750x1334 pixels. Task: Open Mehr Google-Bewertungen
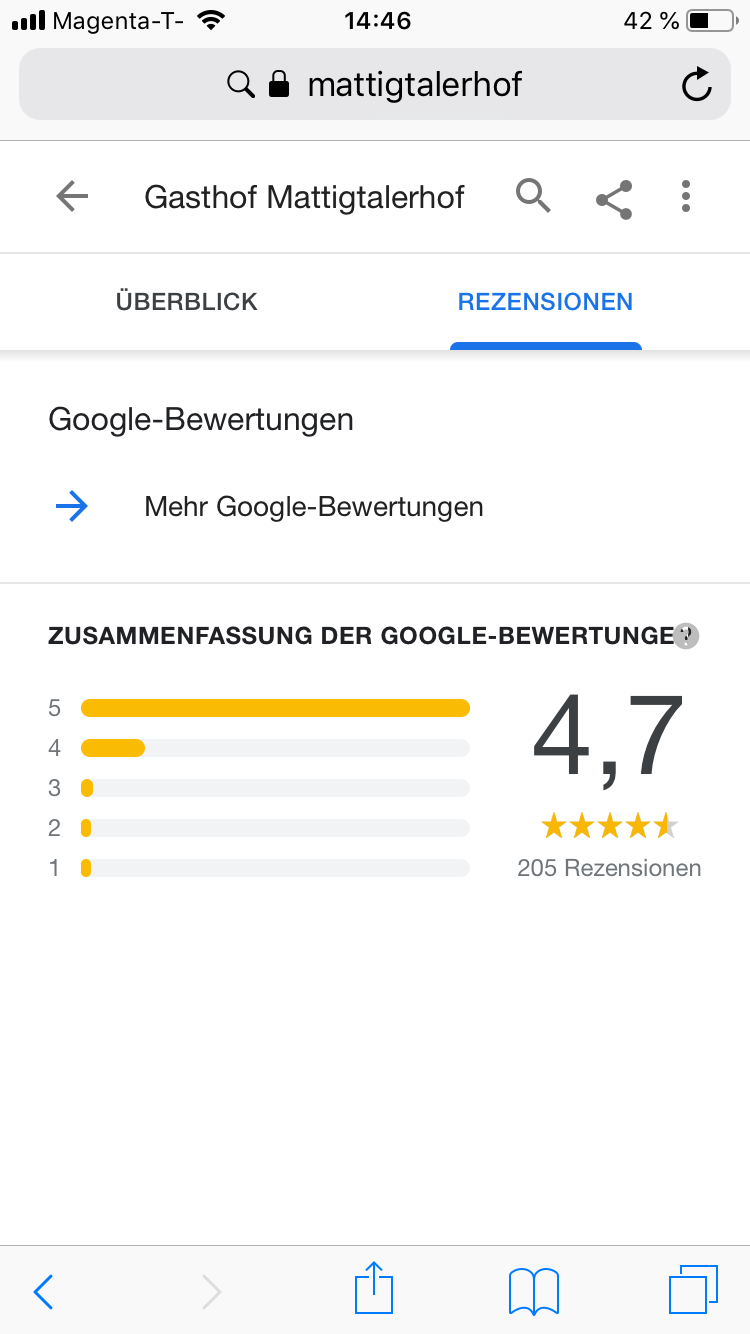[x=314, y=507]
